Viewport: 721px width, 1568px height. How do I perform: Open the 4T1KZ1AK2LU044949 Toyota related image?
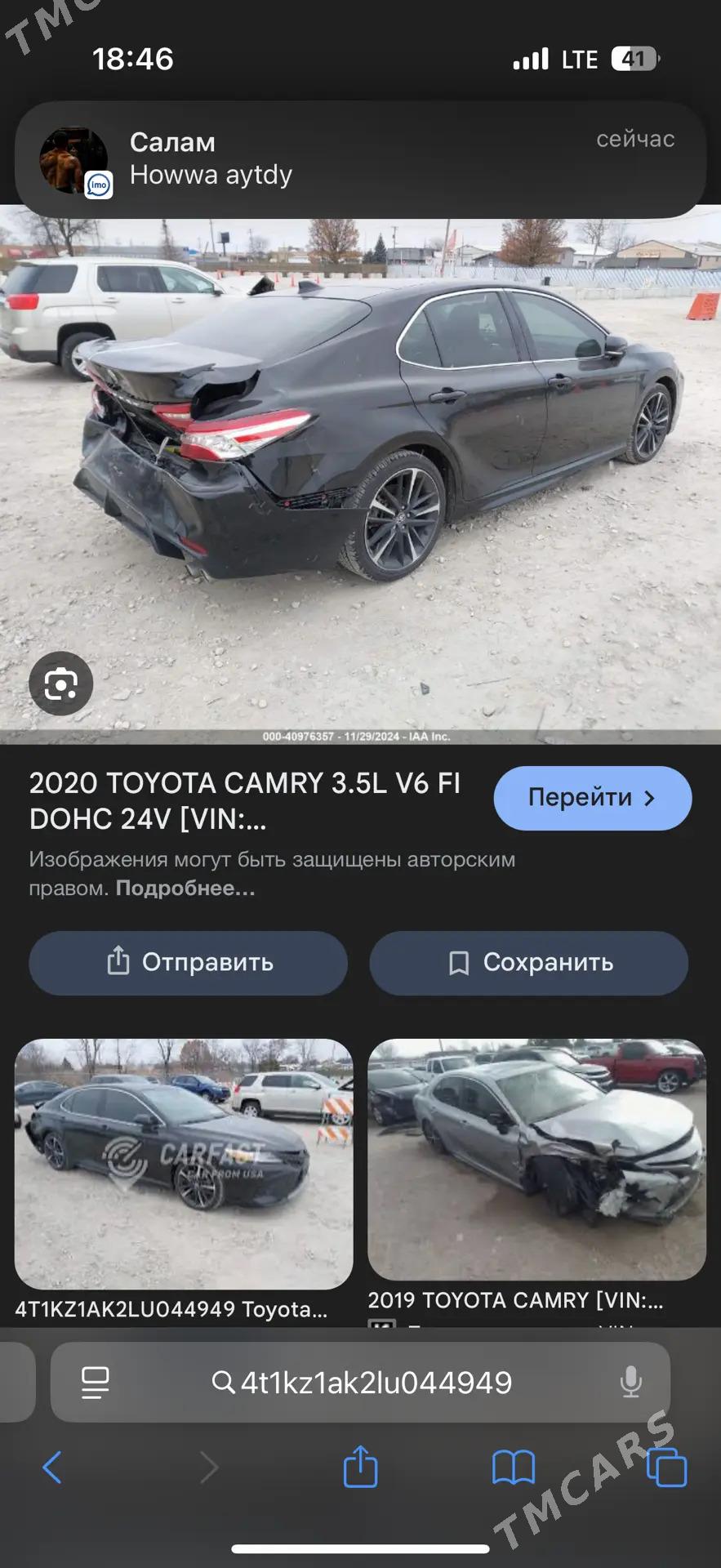click(184, 1165)
